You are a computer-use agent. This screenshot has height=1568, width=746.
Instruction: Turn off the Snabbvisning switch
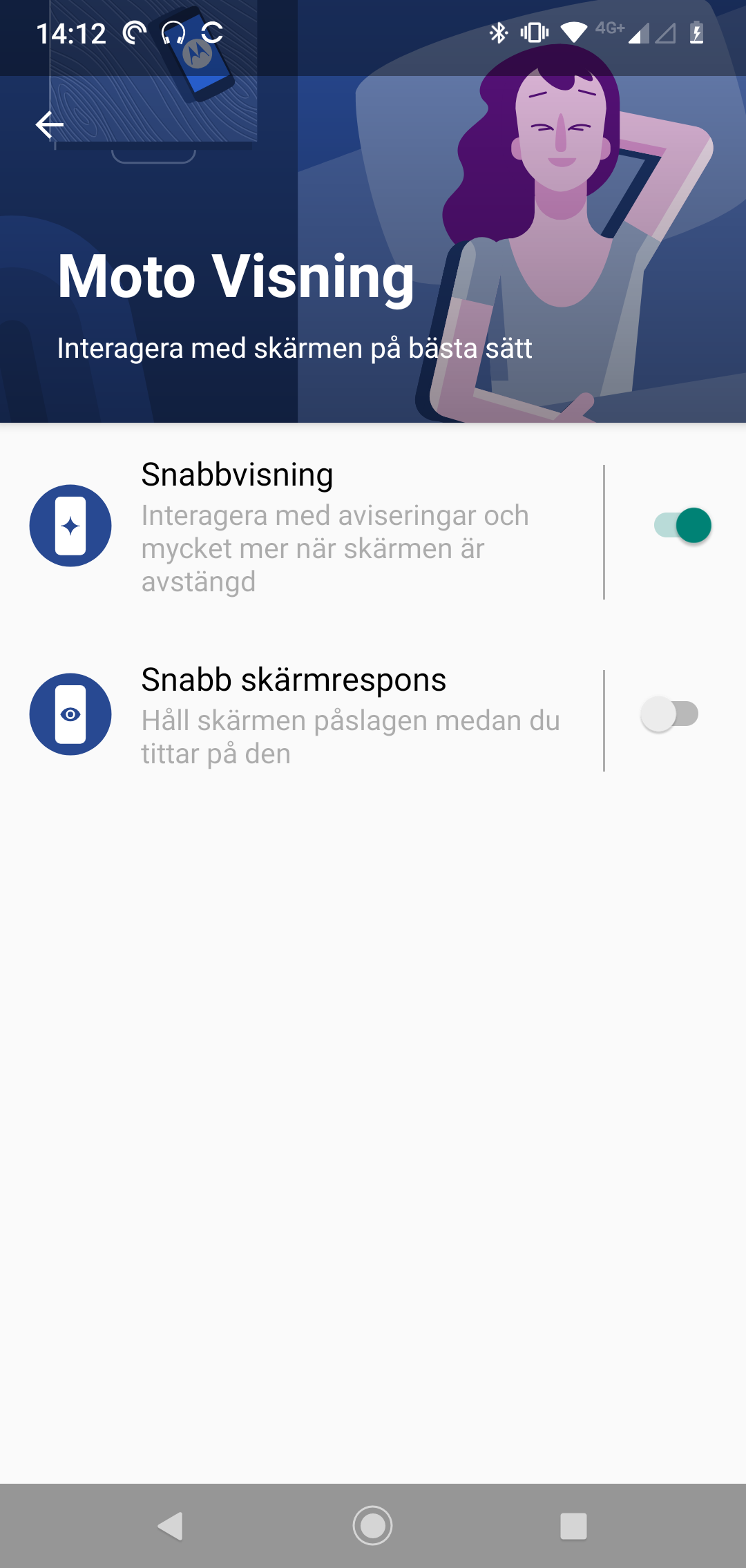682,526
